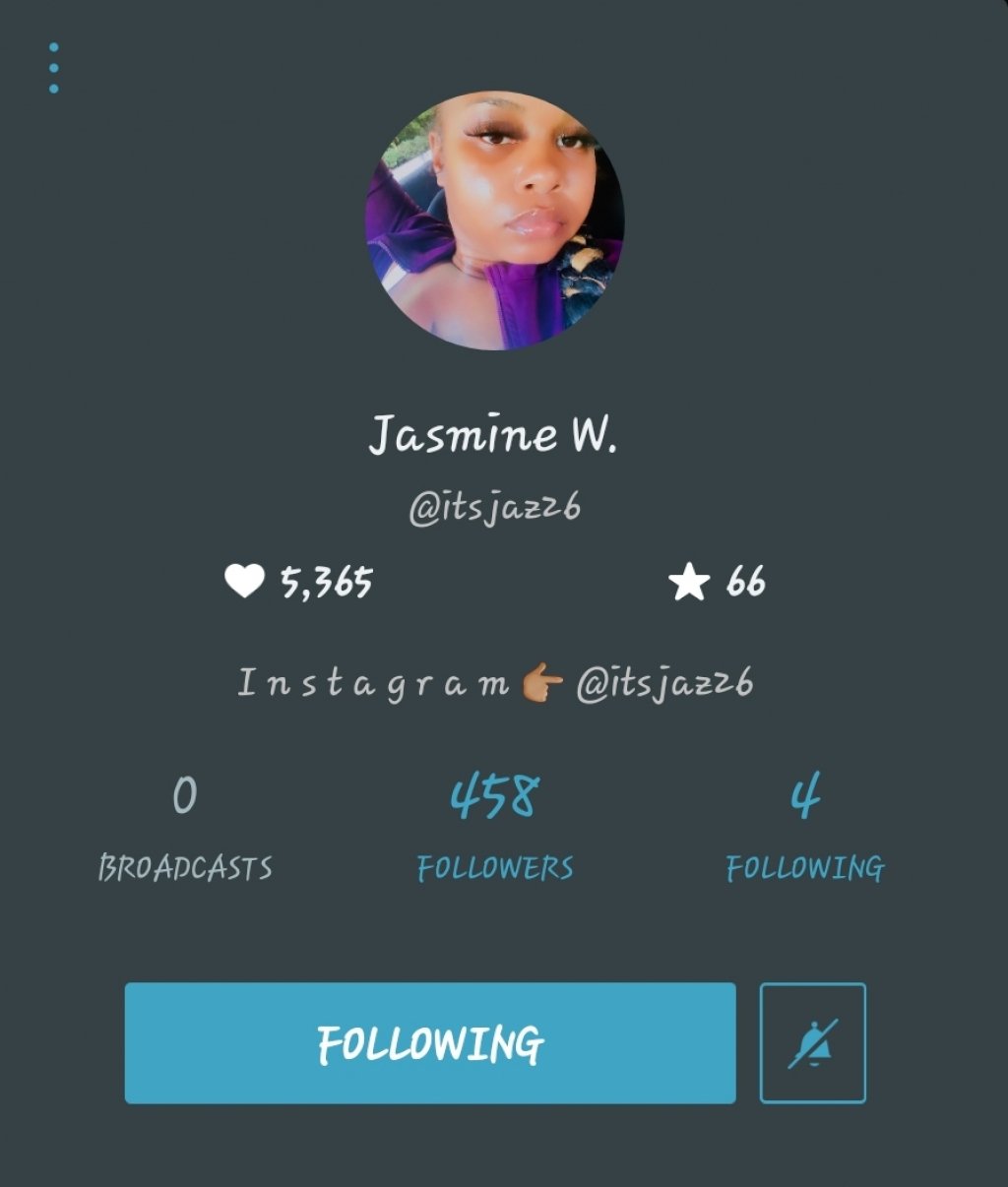Open Jasmine W.'s profile picture
The height and width of the screenshot is (1187, 1008).
494,221
